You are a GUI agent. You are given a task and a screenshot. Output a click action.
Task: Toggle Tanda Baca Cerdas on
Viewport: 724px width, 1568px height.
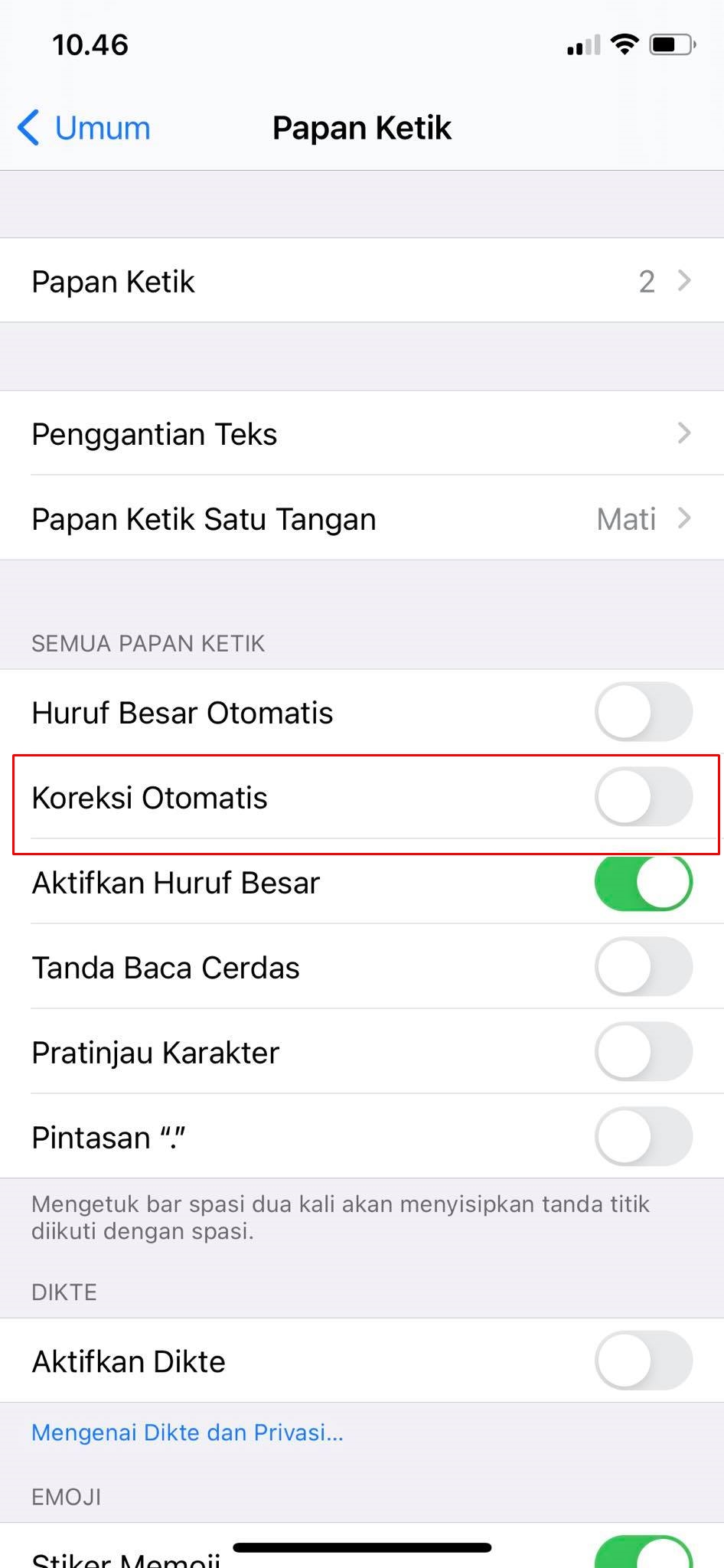point(644,967)
